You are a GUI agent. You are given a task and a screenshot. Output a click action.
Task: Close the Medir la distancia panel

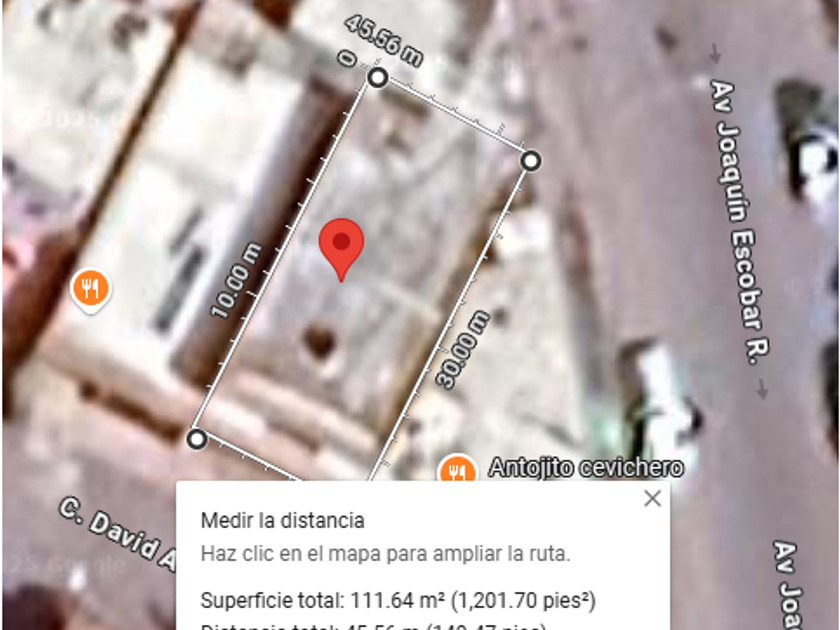tap(652, 498)
